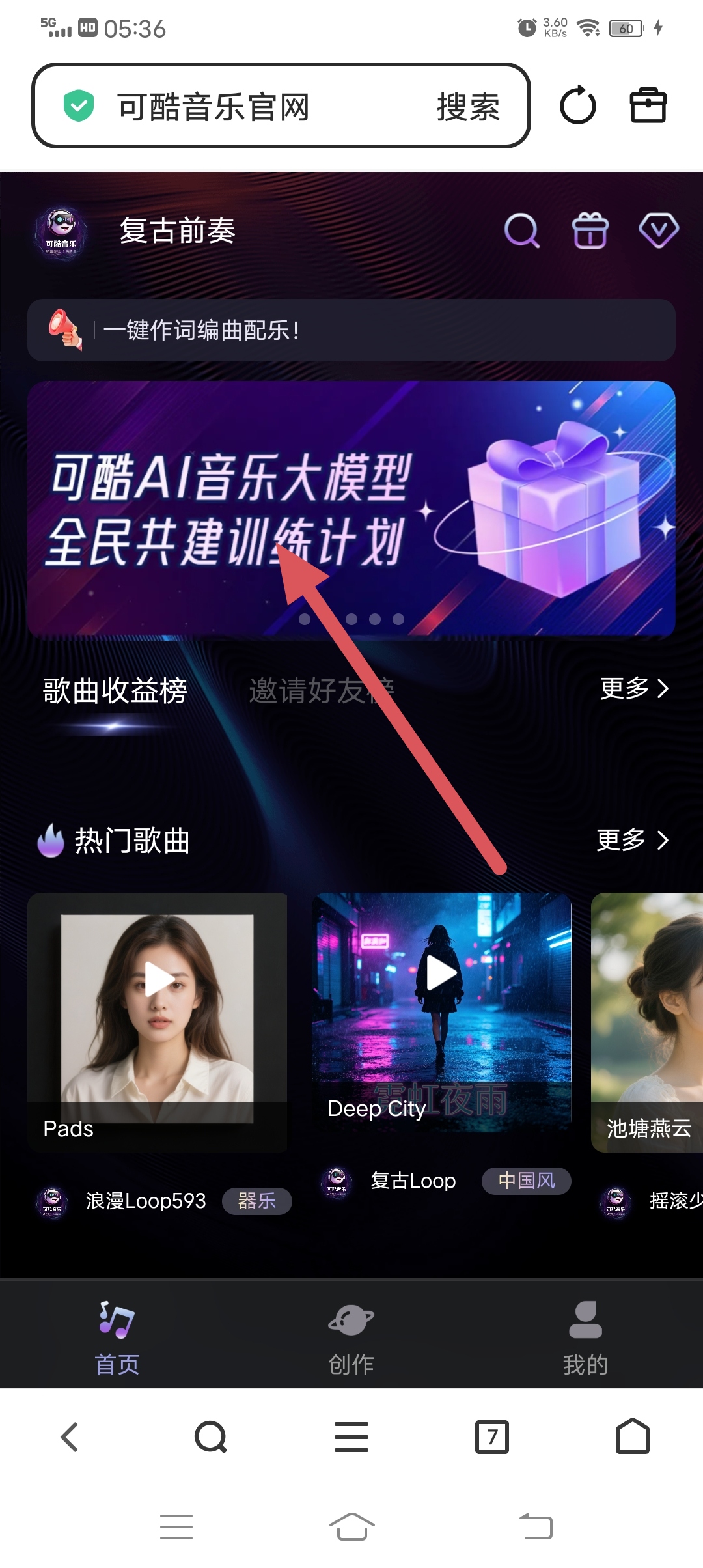Image resolution: width=703 pixels, height=1568 pixels.
Task: Play the Pads song
Action: (158, 979)
